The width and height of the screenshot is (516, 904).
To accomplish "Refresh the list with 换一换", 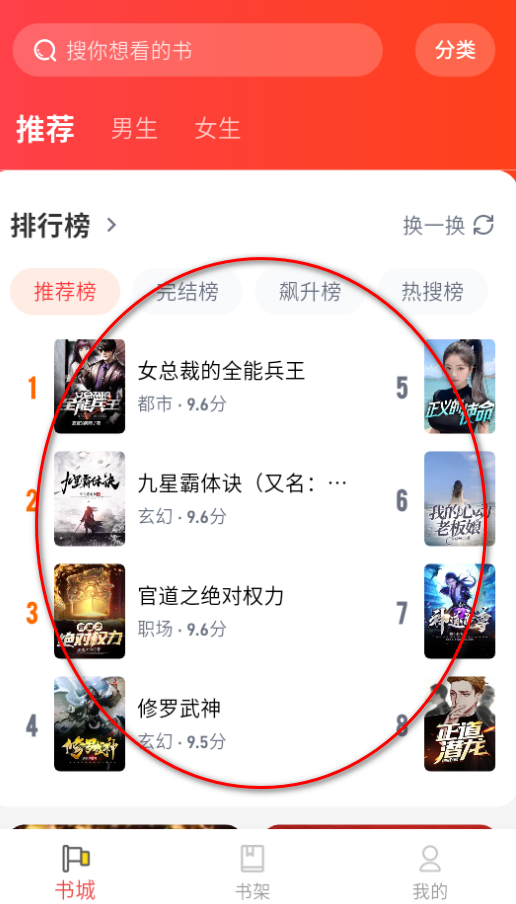I will point(449,225).
